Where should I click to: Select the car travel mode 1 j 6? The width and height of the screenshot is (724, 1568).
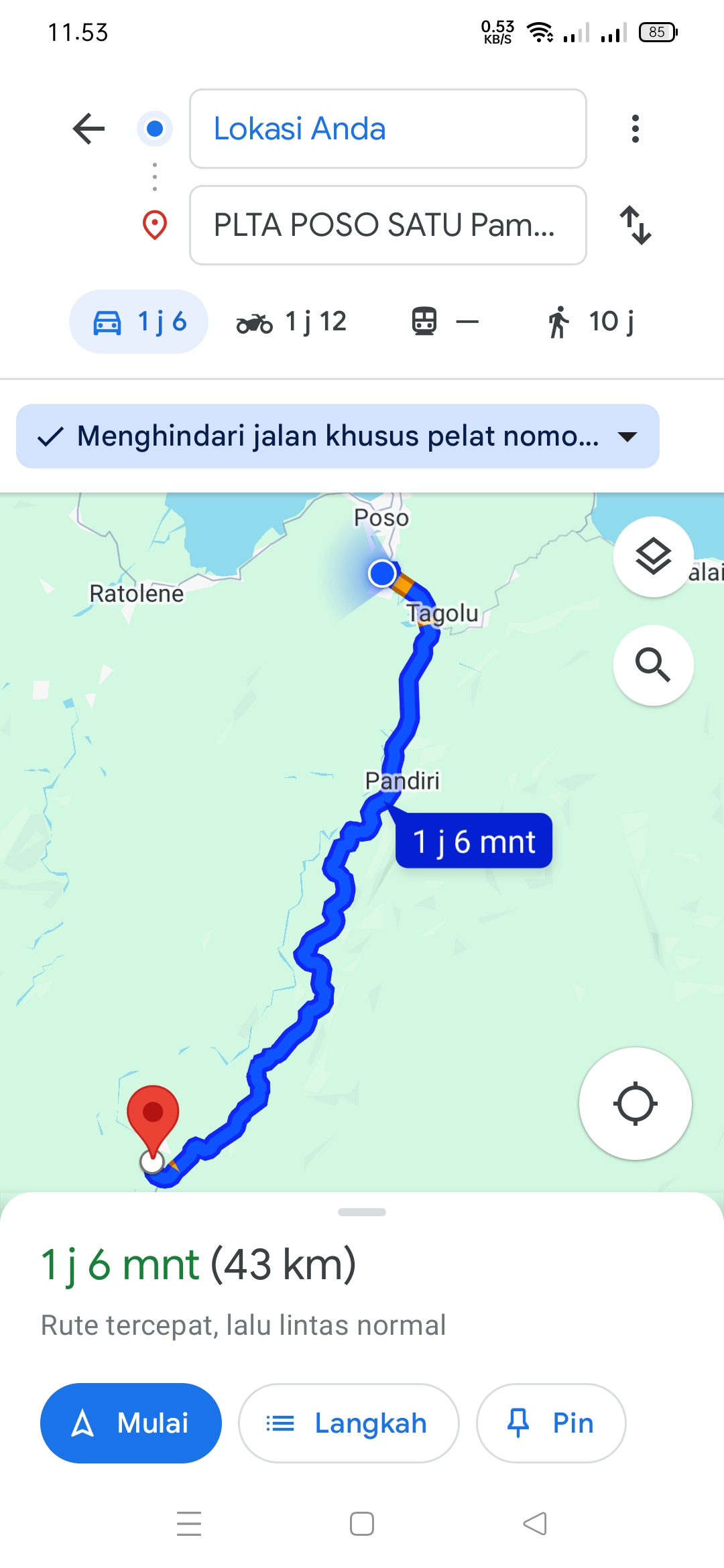pyautogui.click(x=139, y=322)
